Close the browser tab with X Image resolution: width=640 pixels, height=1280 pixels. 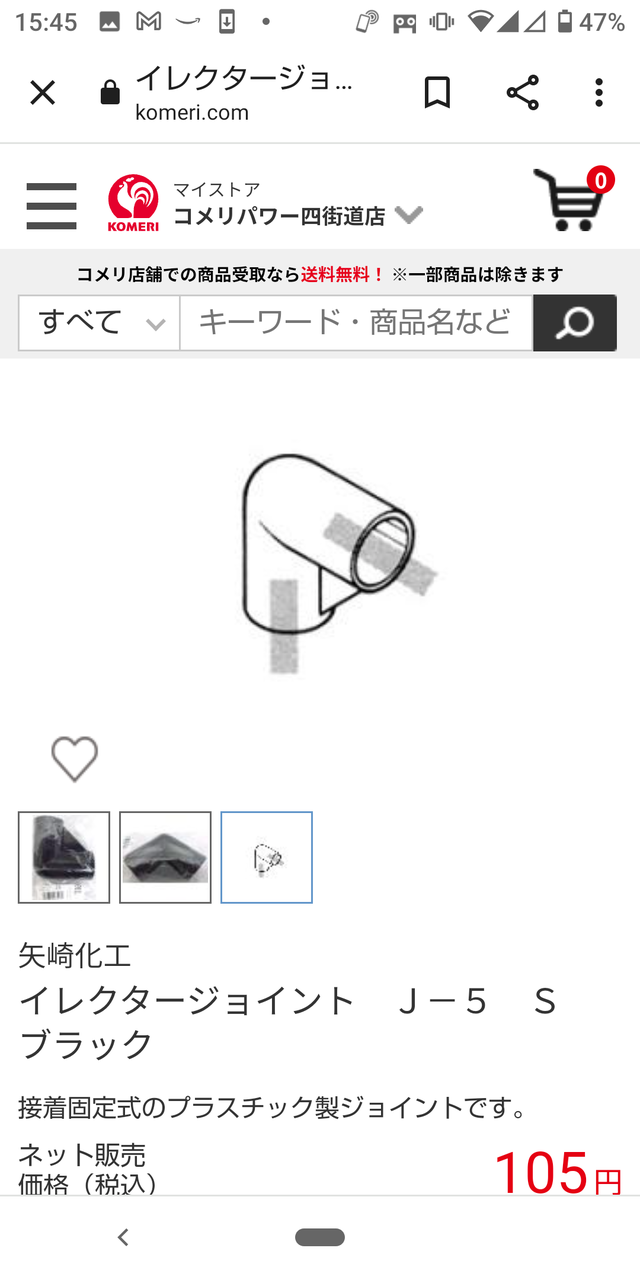tap(42, 93)
